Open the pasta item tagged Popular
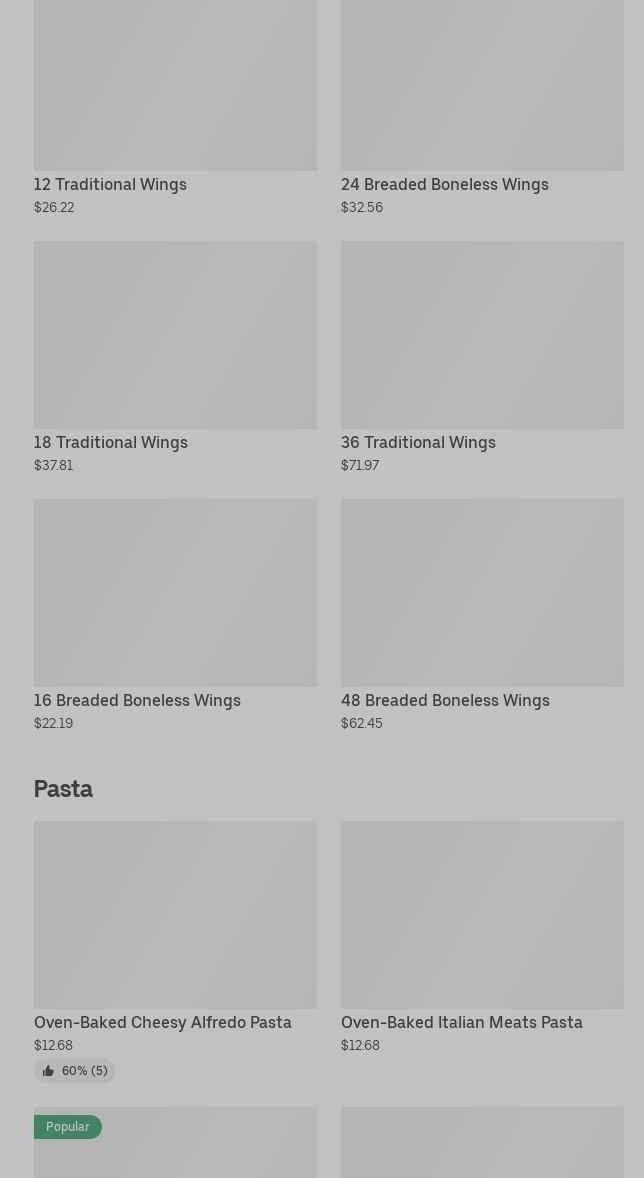 [x=175, y=1150]
